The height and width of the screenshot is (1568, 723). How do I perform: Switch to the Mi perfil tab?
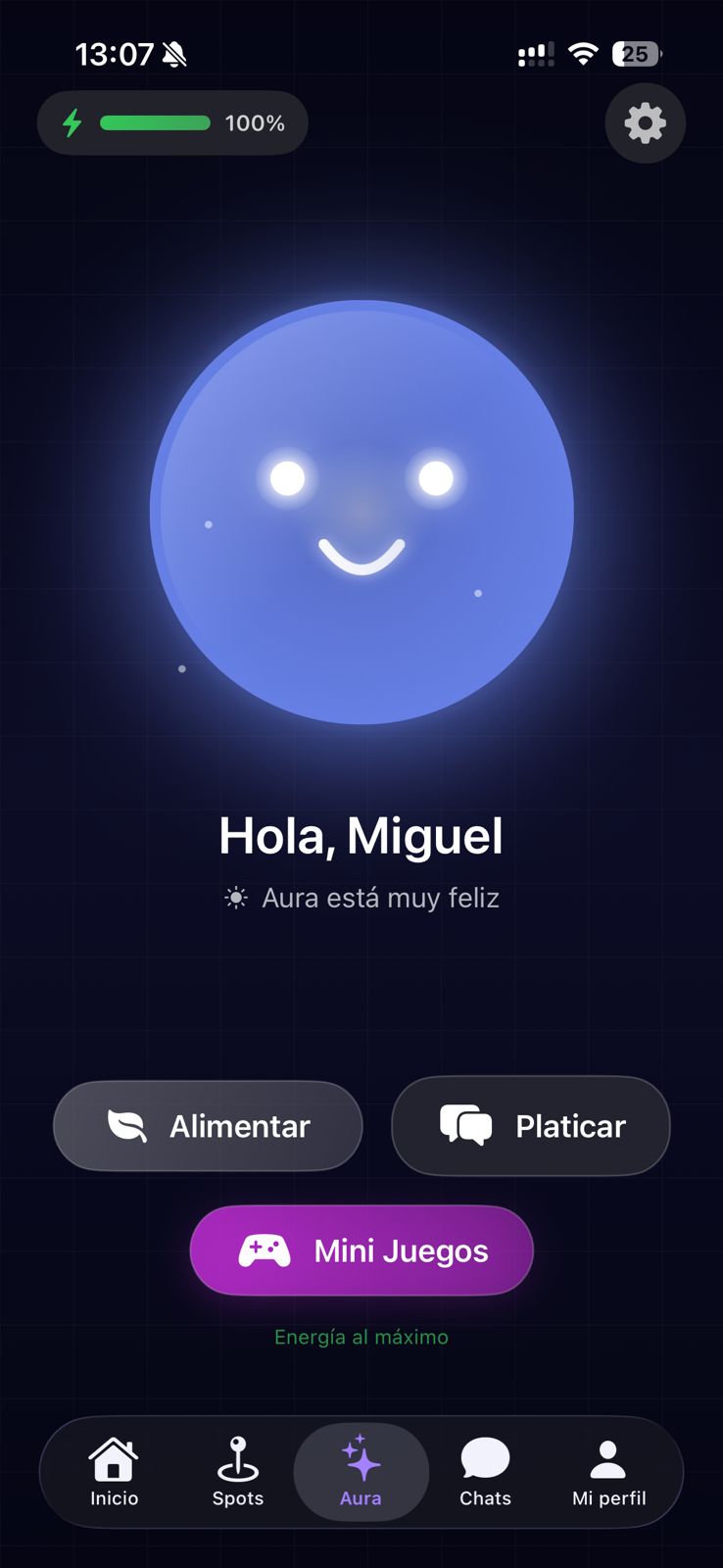coord(608,1470)
